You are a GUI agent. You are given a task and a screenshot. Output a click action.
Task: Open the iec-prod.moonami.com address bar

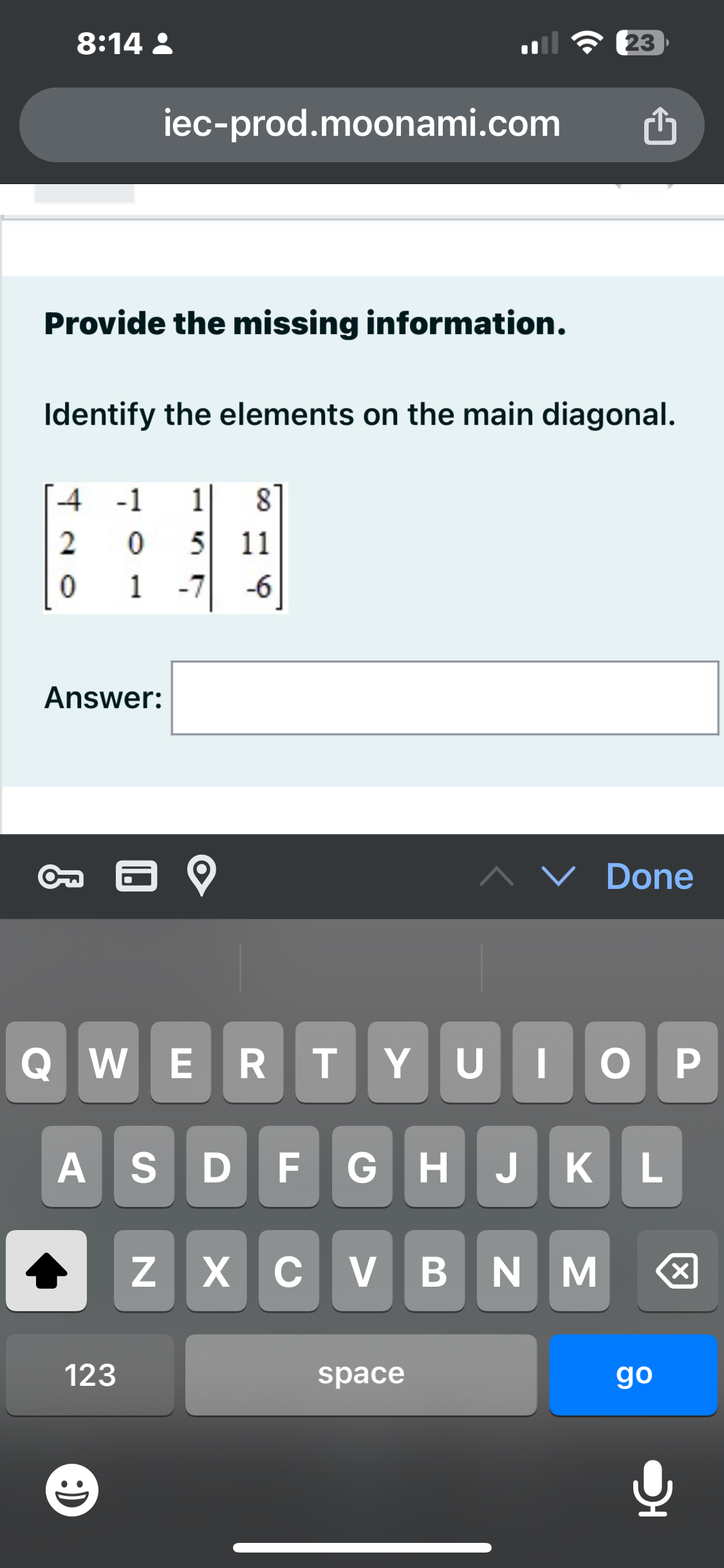tap(361, 124)
